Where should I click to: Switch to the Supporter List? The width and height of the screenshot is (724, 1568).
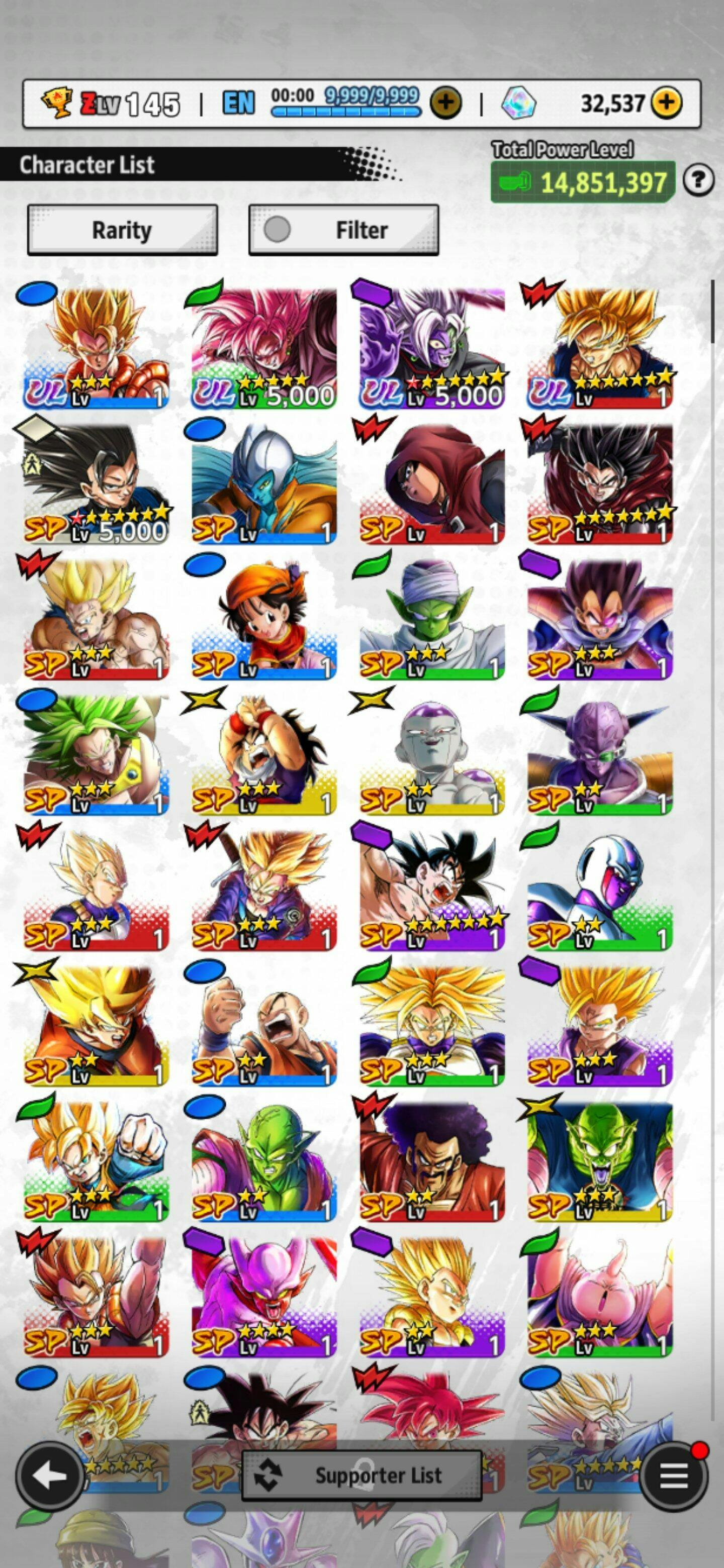click(361, 1476)
